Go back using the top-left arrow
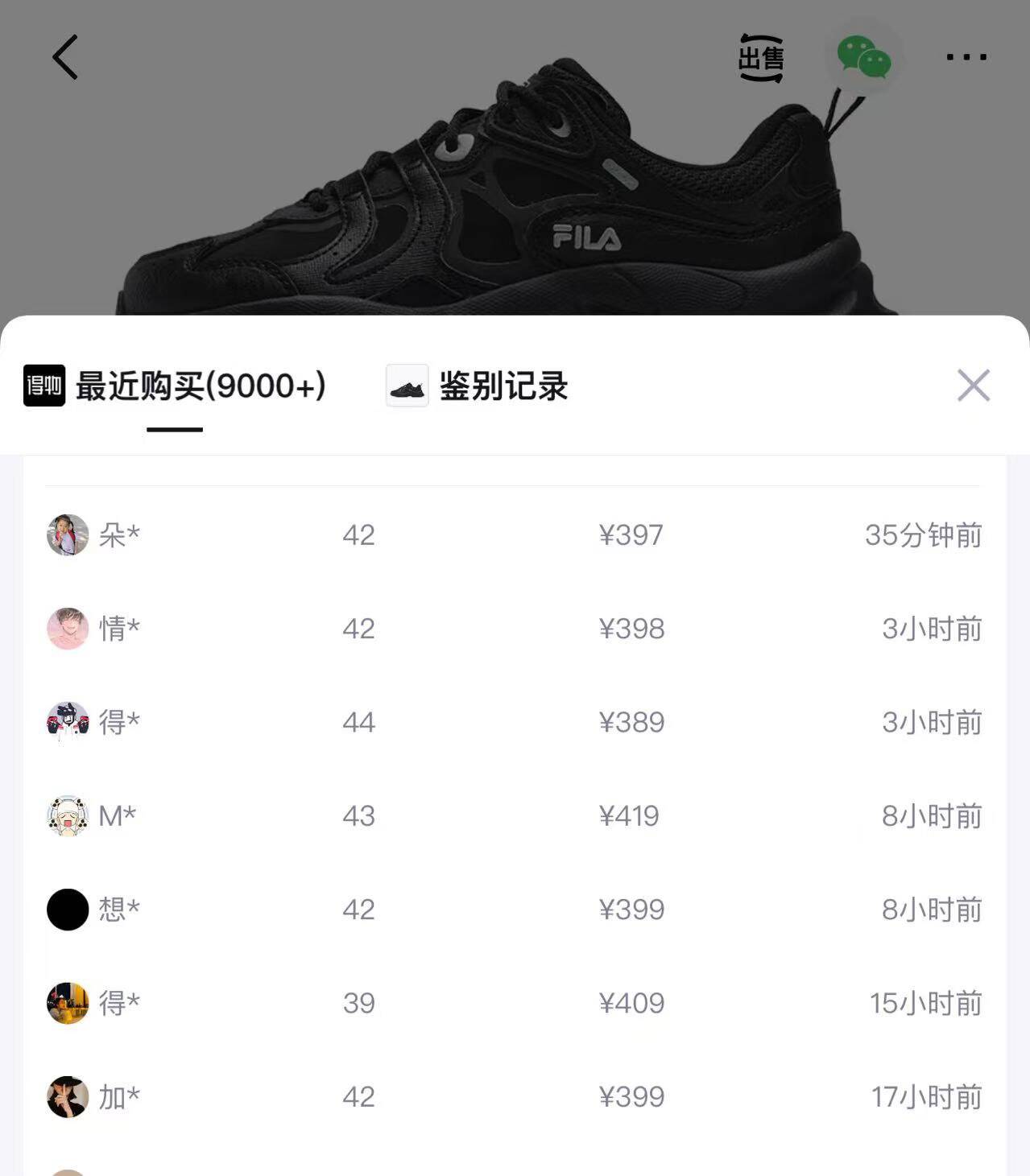1030x1176 pixels. tap(65, 57)
